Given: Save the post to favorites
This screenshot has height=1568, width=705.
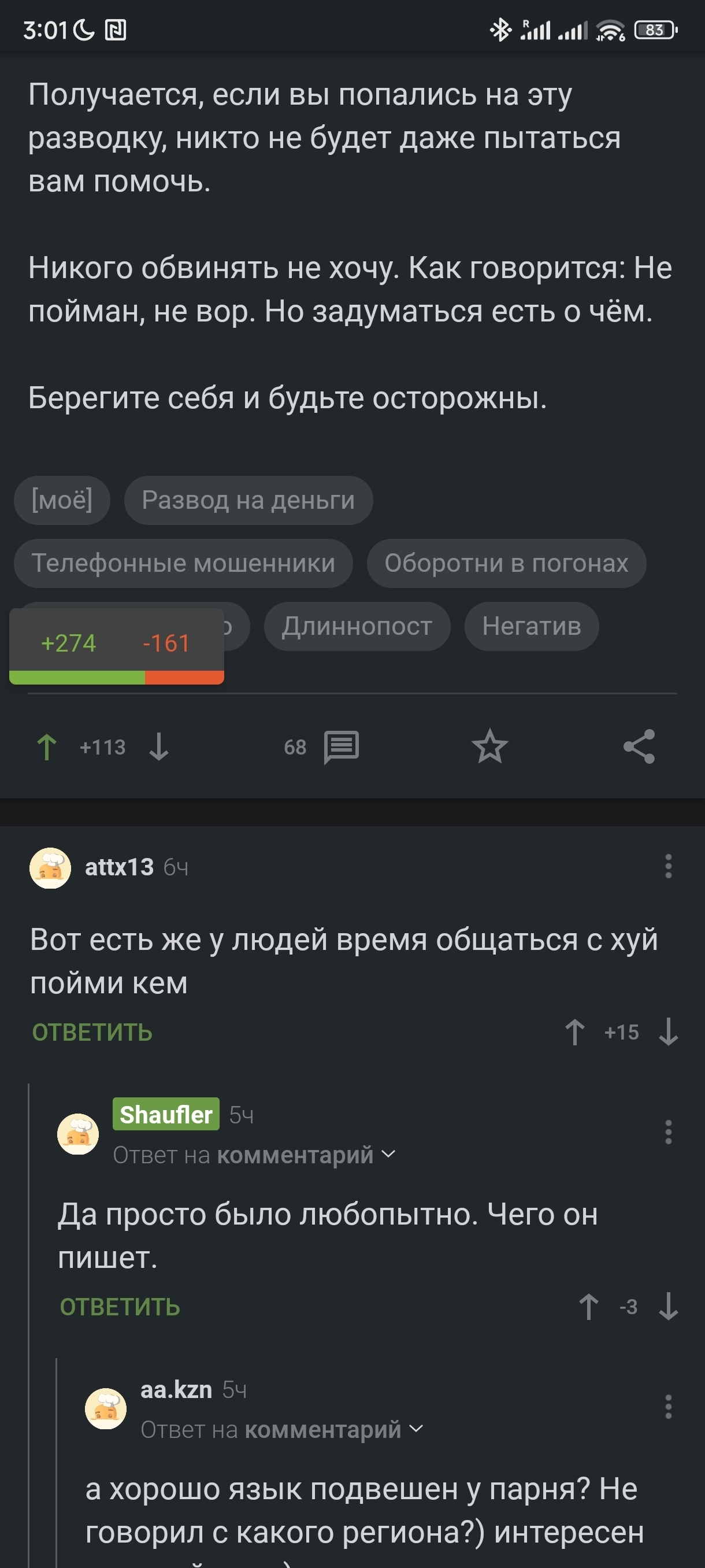Looking at the screenshot, I should (489, 747).
